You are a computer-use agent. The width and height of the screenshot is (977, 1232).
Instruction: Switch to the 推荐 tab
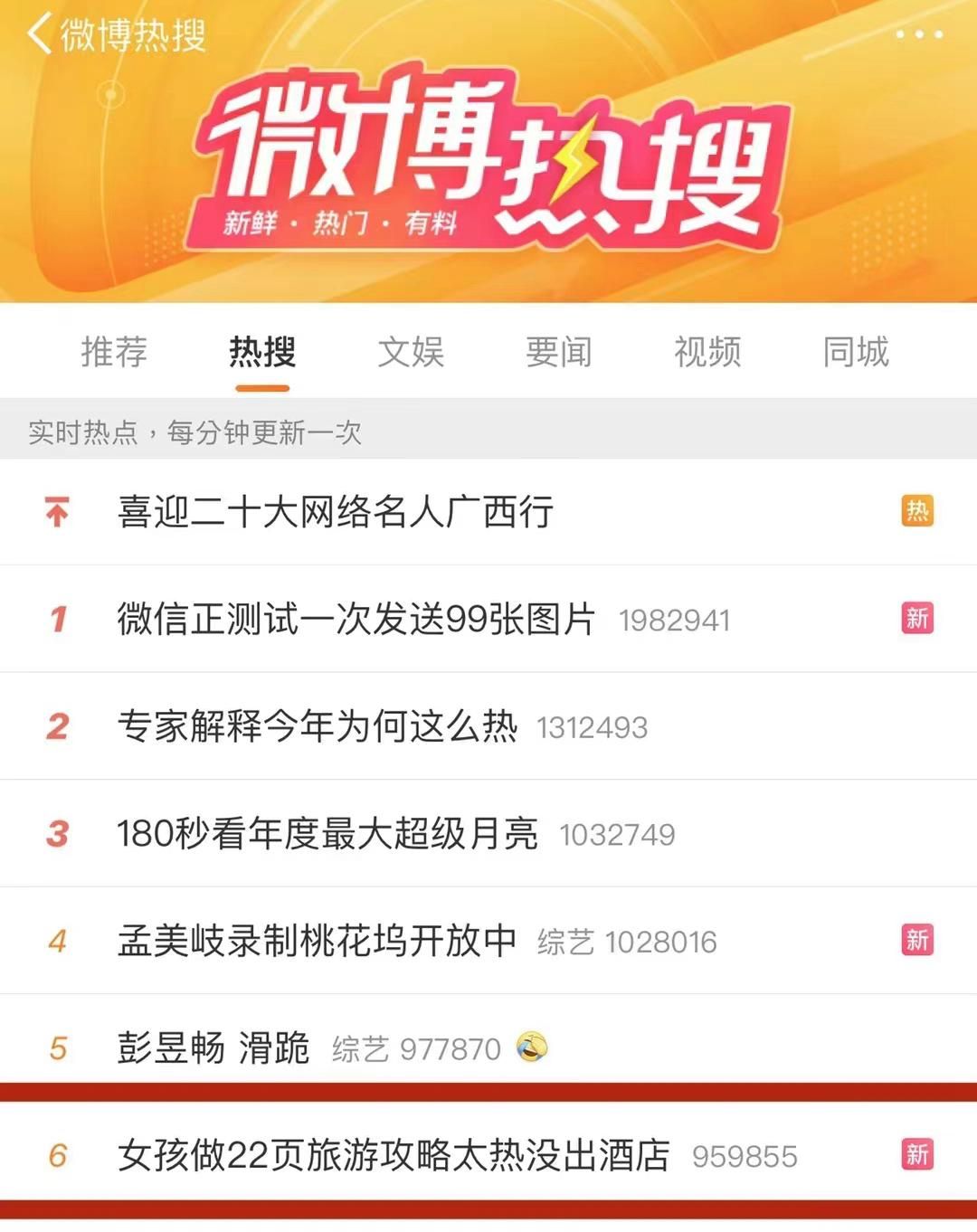(x=114, y=352)
